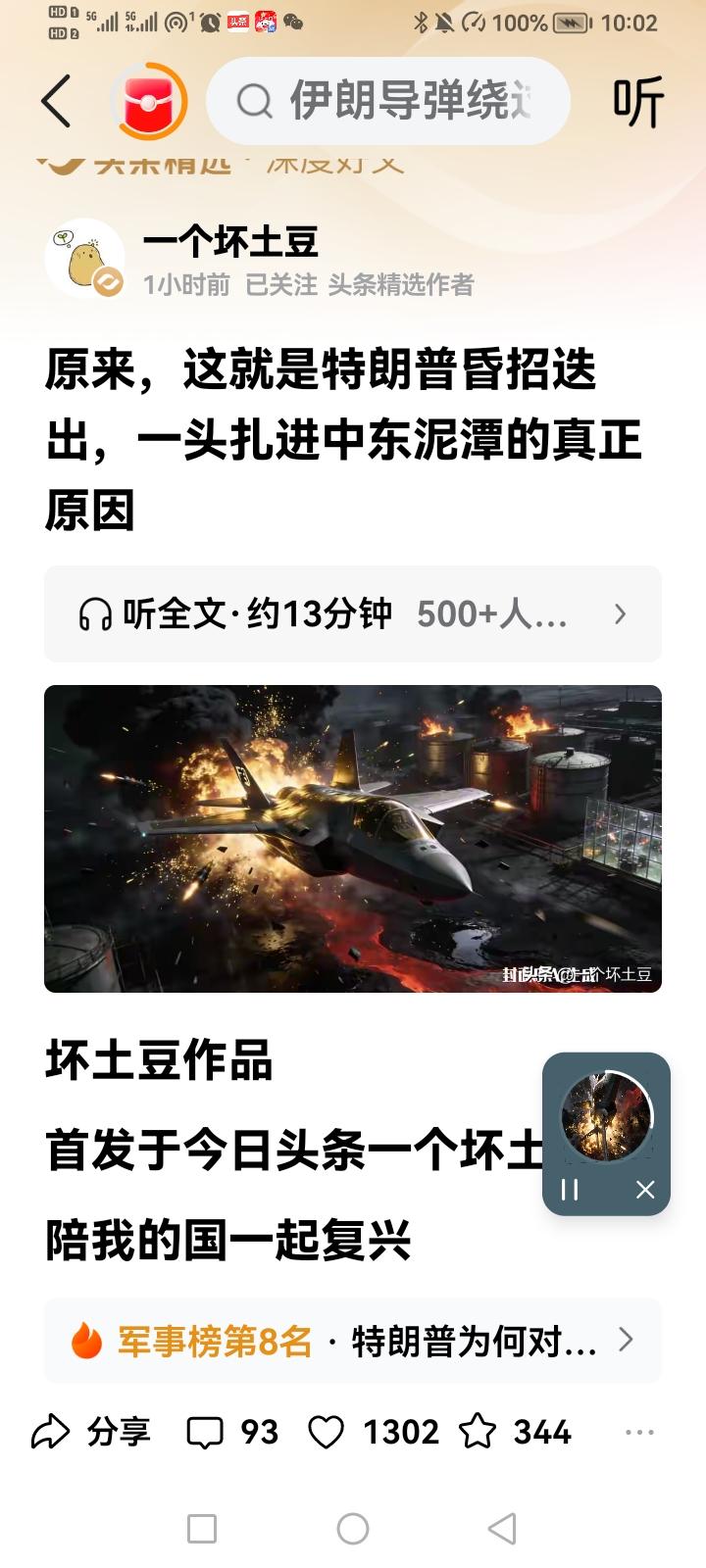The height and width of the screenshot is (1568, 706).
Task: Go back using the back arrow
Action: [x=57, y=102]
